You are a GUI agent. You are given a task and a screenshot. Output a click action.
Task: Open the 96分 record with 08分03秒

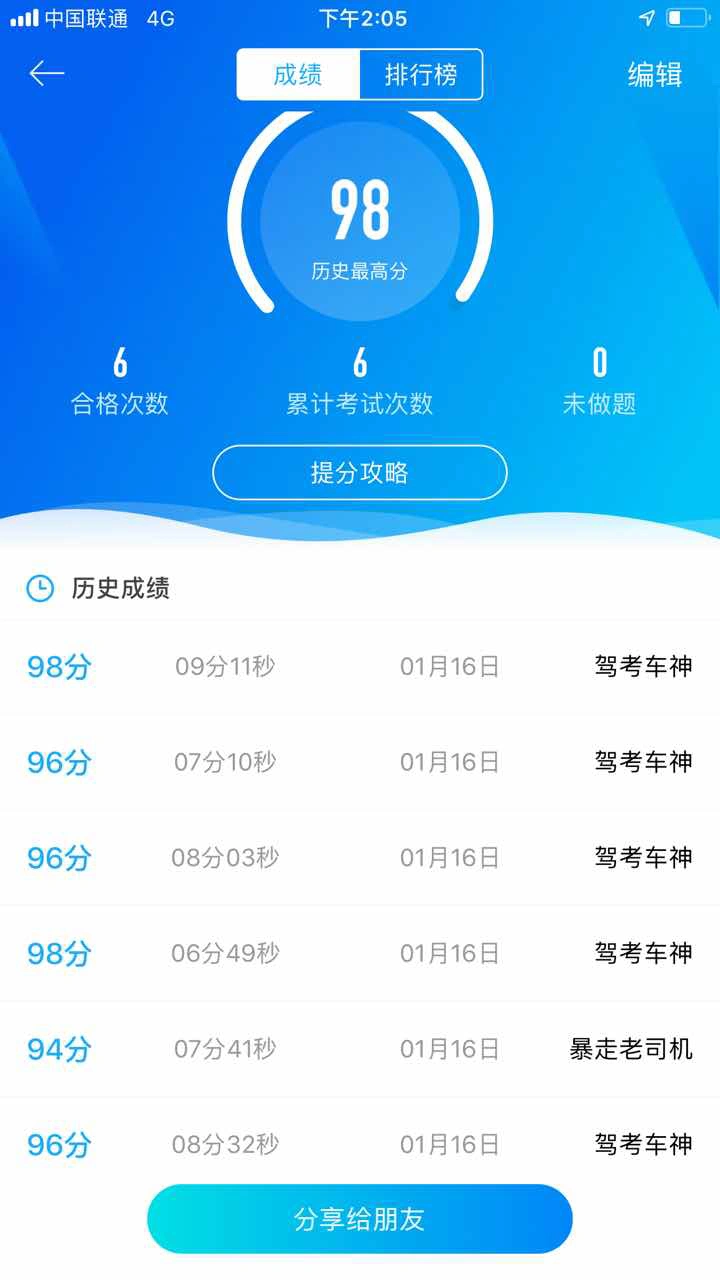pyautogui.click(x=360, y=857)
